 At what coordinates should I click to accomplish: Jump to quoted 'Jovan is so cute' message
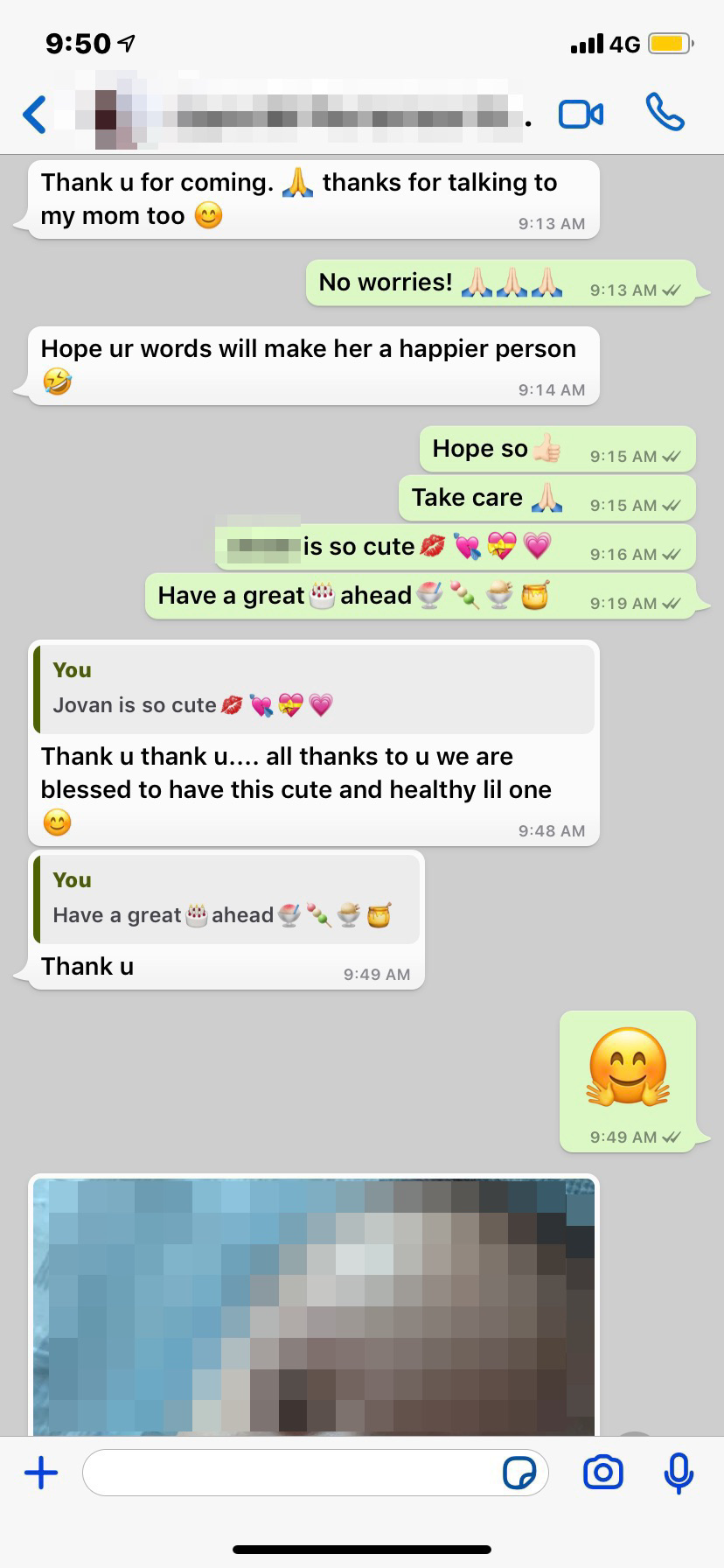[x=313, y=689]
